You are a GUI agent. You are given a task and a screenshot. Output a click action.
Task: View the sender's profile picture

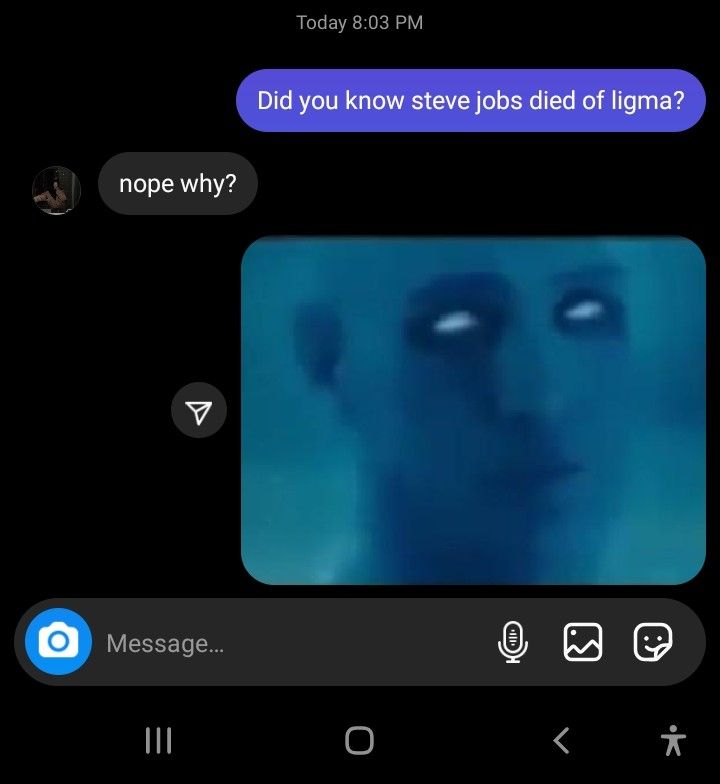click(x=56, y=190)
